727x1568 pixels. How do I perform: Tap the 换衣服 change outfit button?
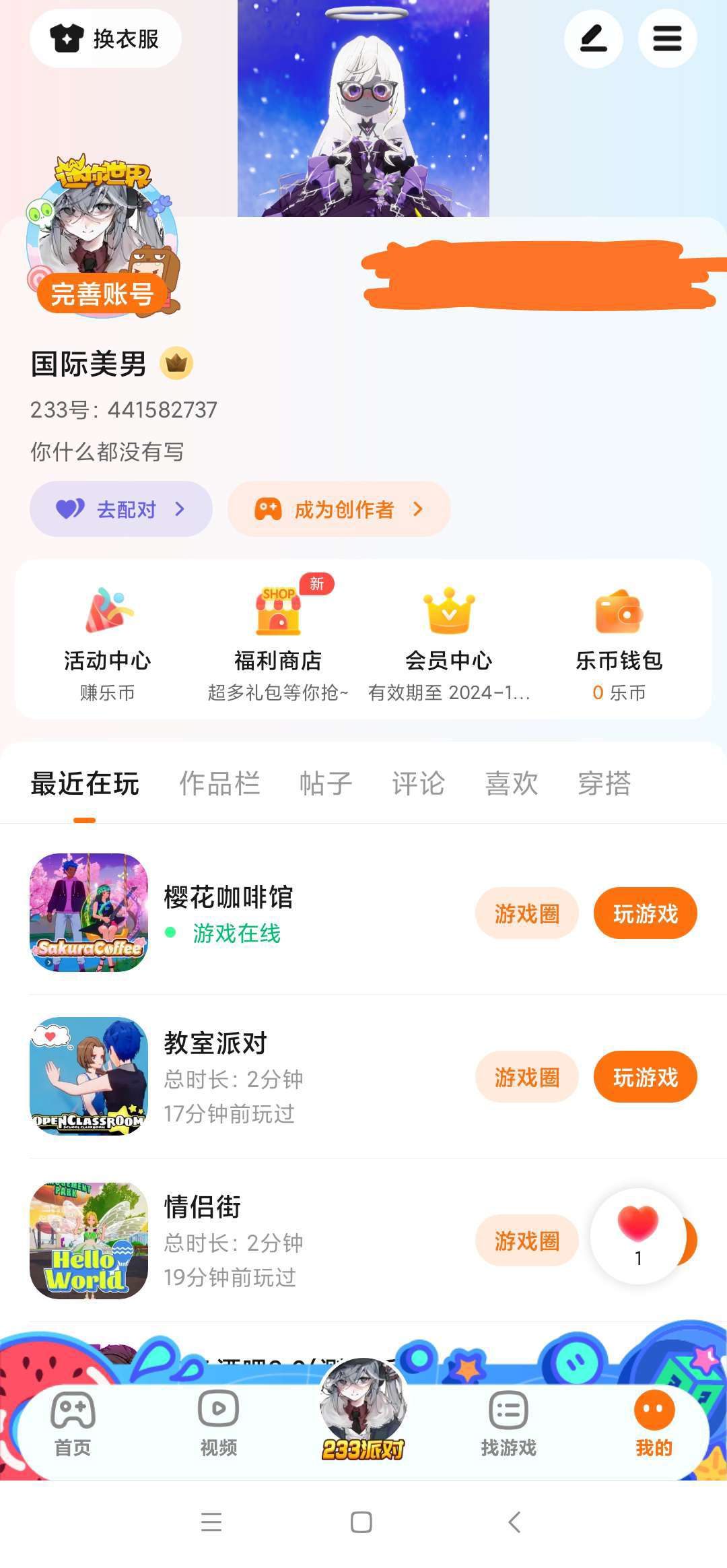[106, 38]
